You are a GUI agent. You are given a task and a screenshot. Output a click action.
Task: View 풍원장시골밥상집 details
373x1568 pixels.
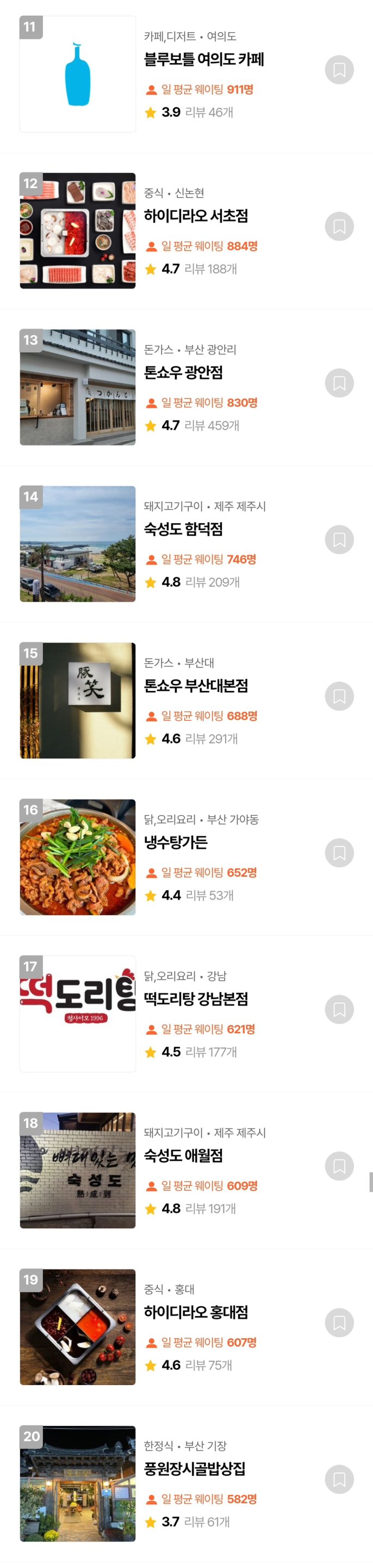(x=195, y=1469)
